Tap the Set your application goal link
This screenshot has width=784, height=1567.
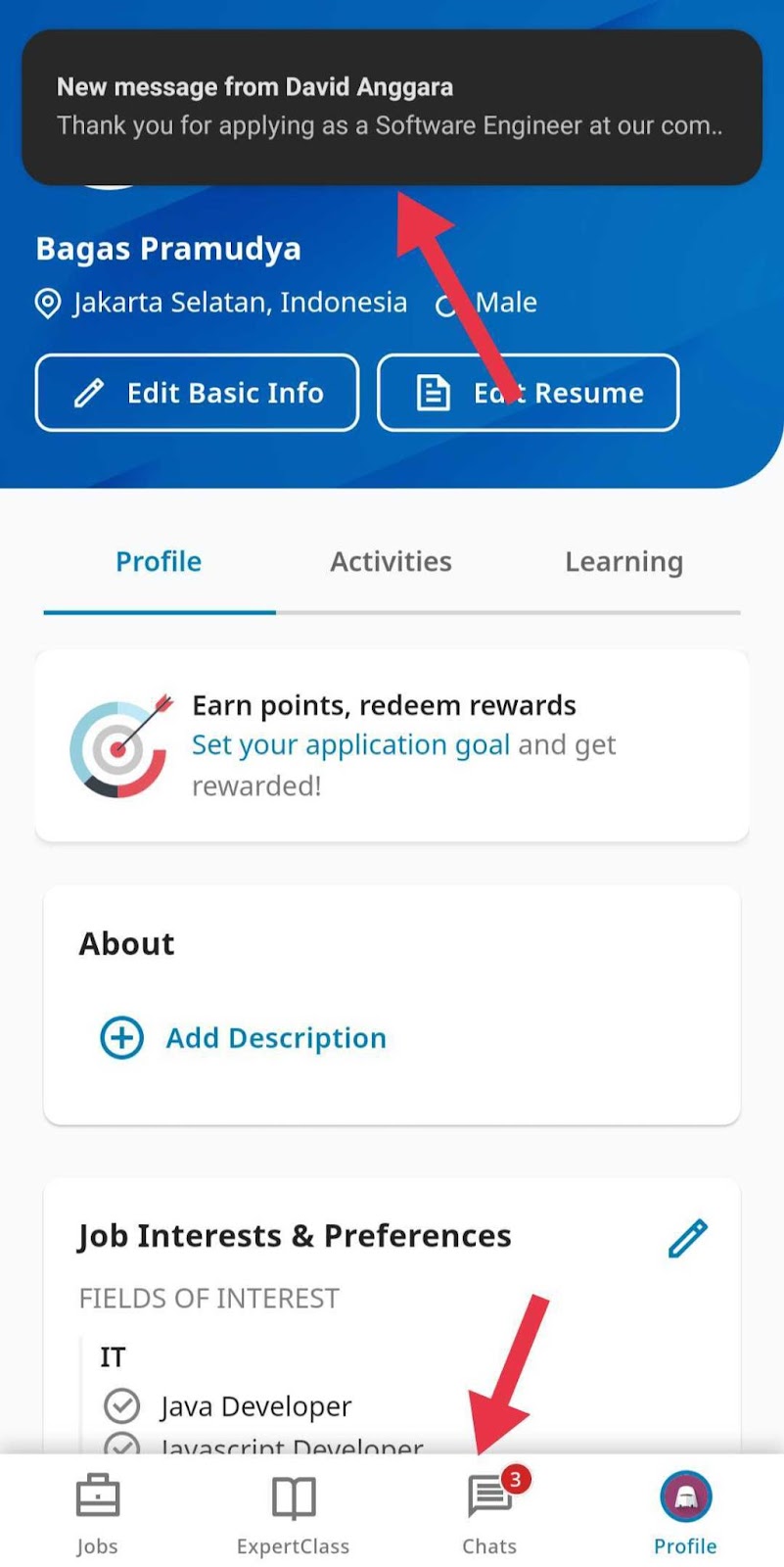point(350,745)
